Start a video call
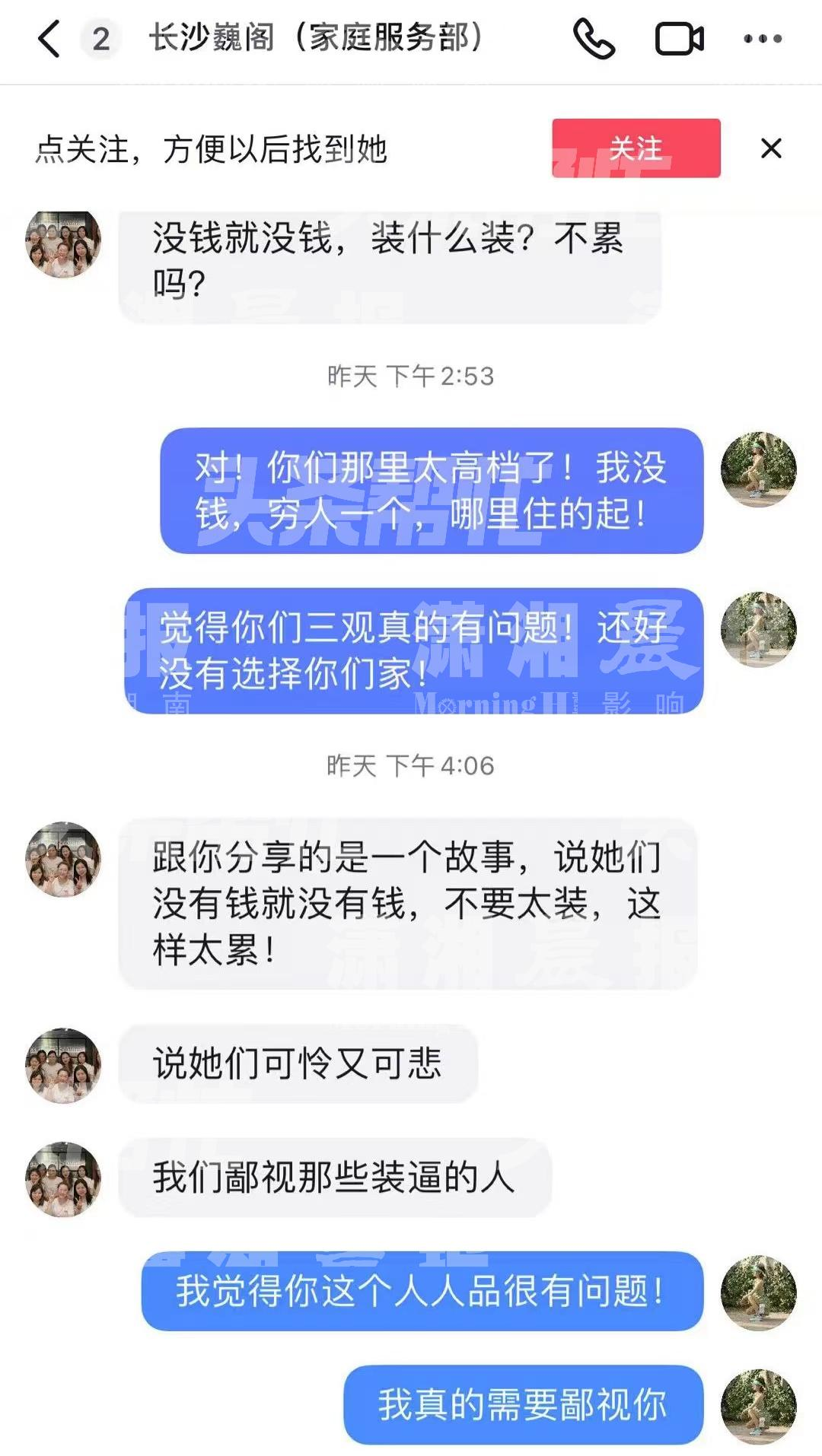Image resolution: width=822 pixels, height=1456 pixels. [680, 39]
